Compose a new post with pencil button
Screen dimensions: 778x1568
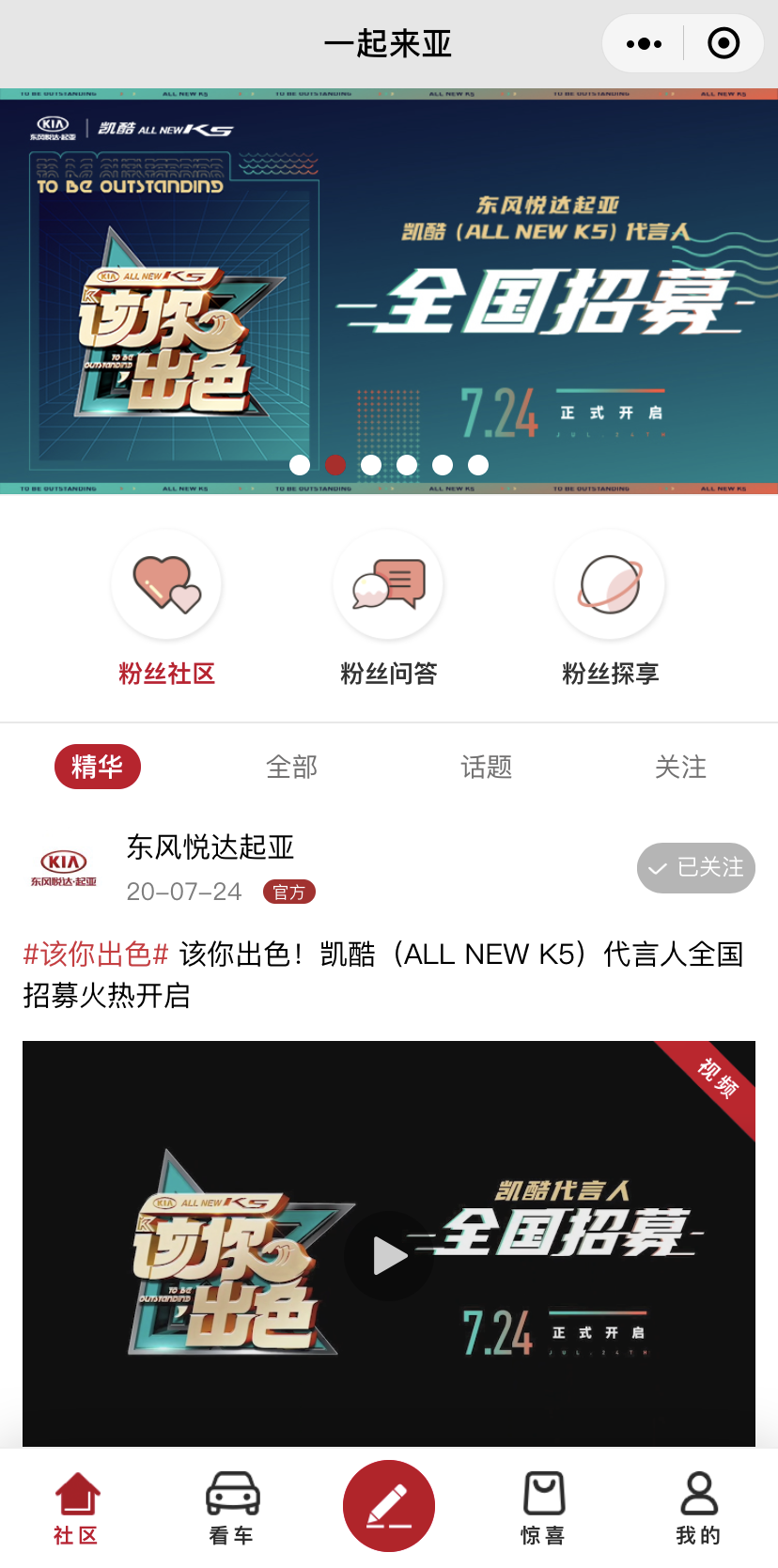388,1505
